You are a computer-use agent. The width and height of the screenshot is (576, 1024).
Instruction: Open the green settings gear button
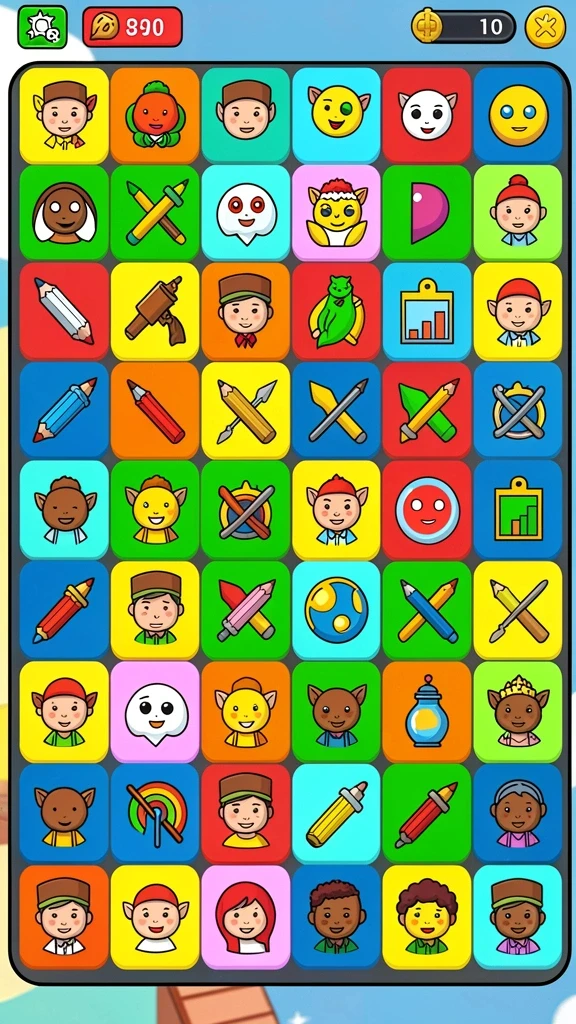coord(42,27)
